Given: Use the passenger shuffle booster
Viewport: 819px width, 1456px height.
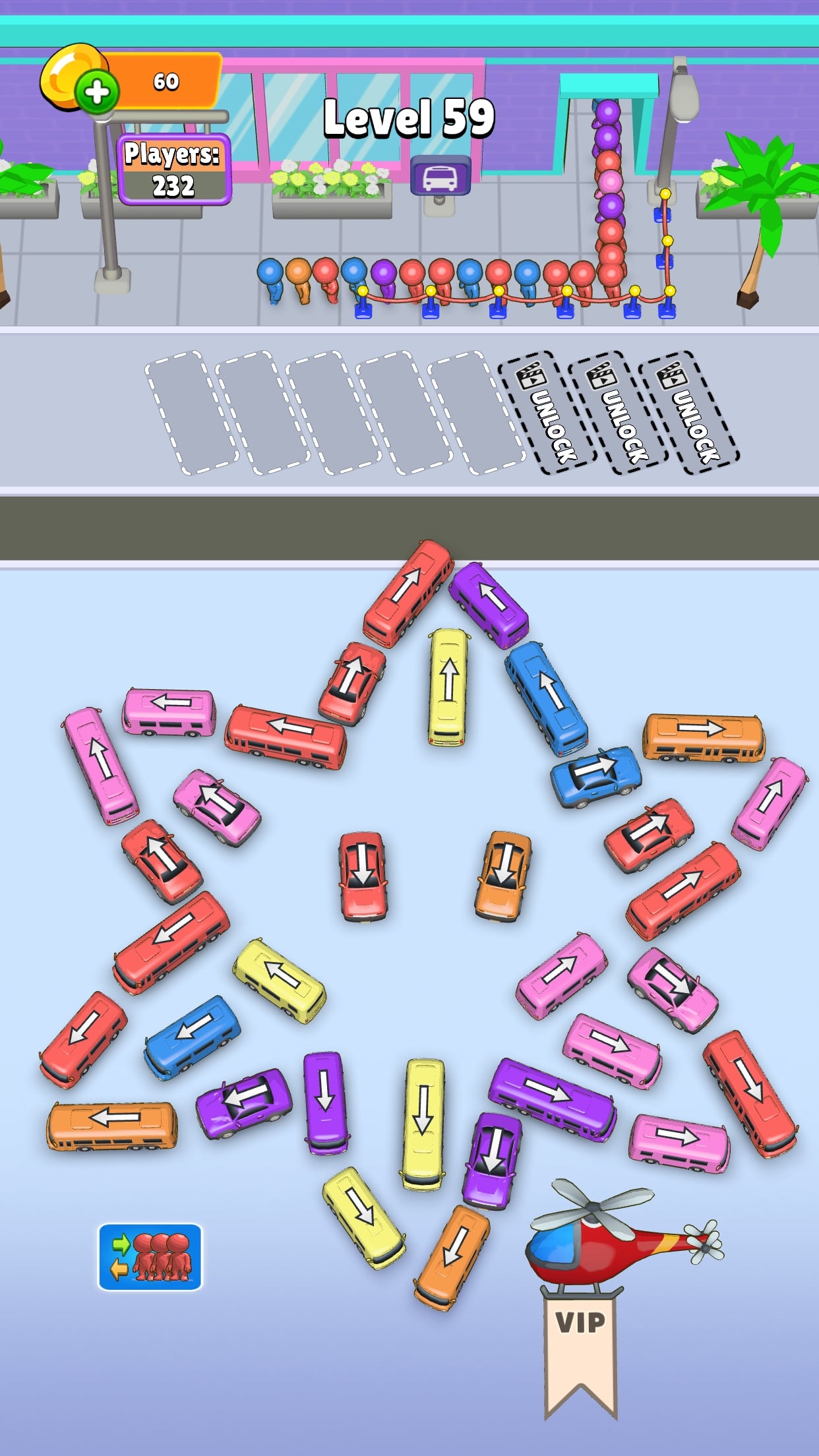Looking at the screenshot, I should pyautogui.click(x=150, y=1256).
